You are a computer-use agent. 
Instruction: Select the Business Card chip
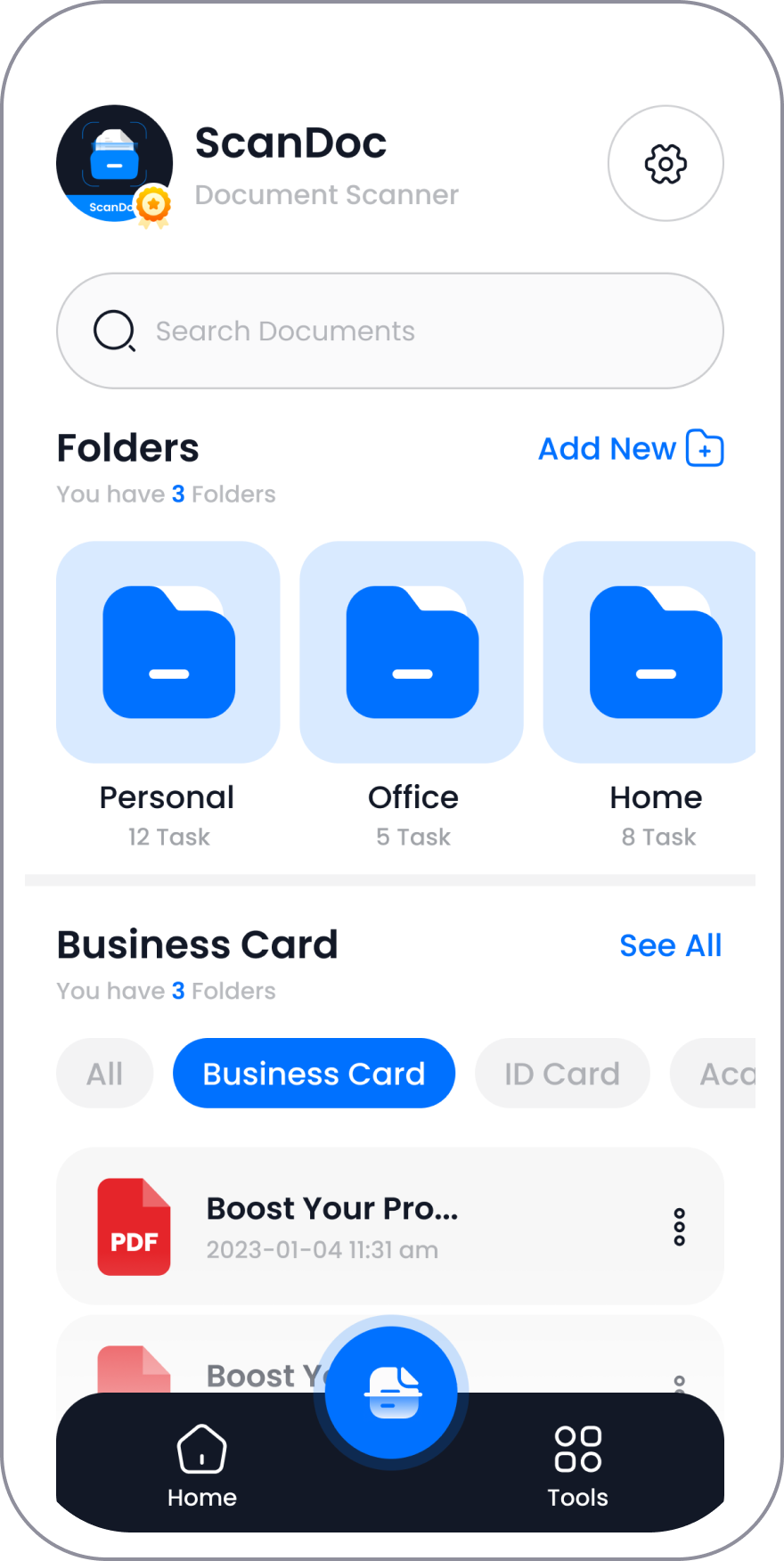point(314,1074)
